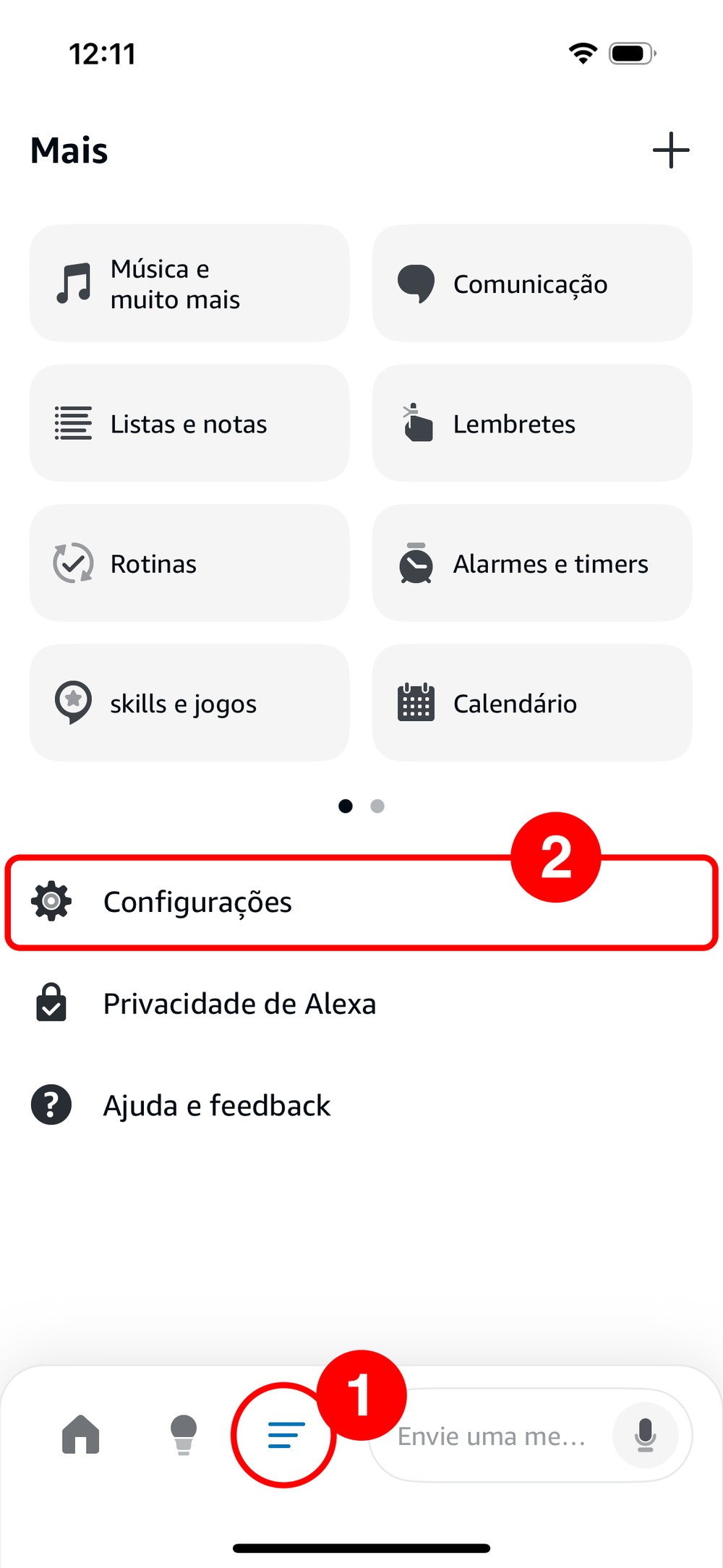This screenshot has height=1568, width=723.
Task: Select the Mais menu tab
Action: coord(285,1435)
